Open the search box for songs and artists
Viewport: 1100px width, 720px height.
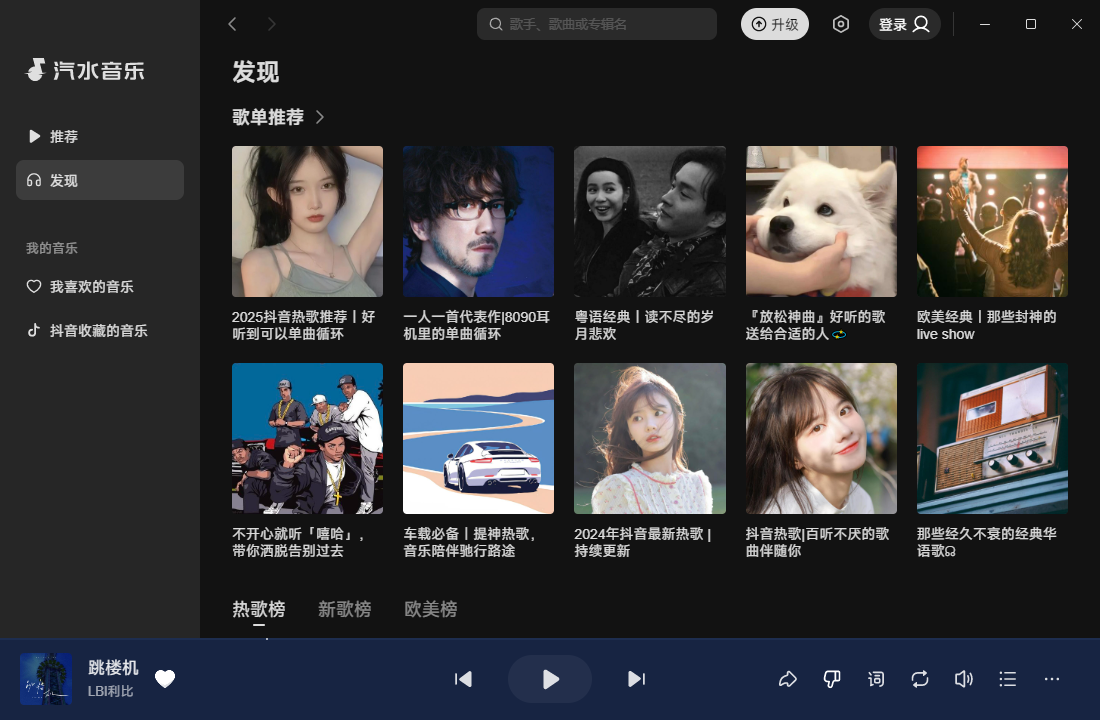click(596, 24)
